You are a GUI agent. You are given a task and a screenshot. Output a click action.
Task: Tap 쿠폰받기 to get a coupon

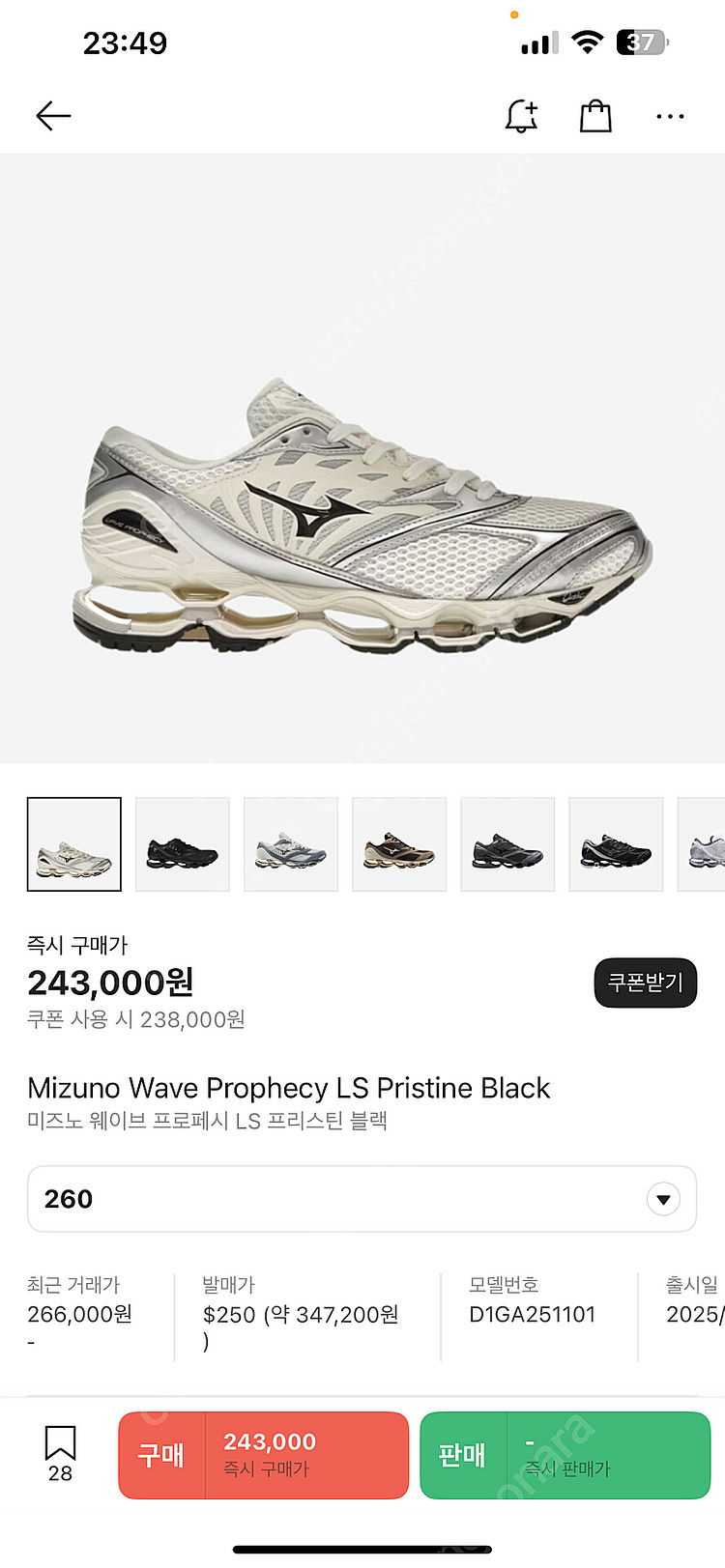click(645, 983)
